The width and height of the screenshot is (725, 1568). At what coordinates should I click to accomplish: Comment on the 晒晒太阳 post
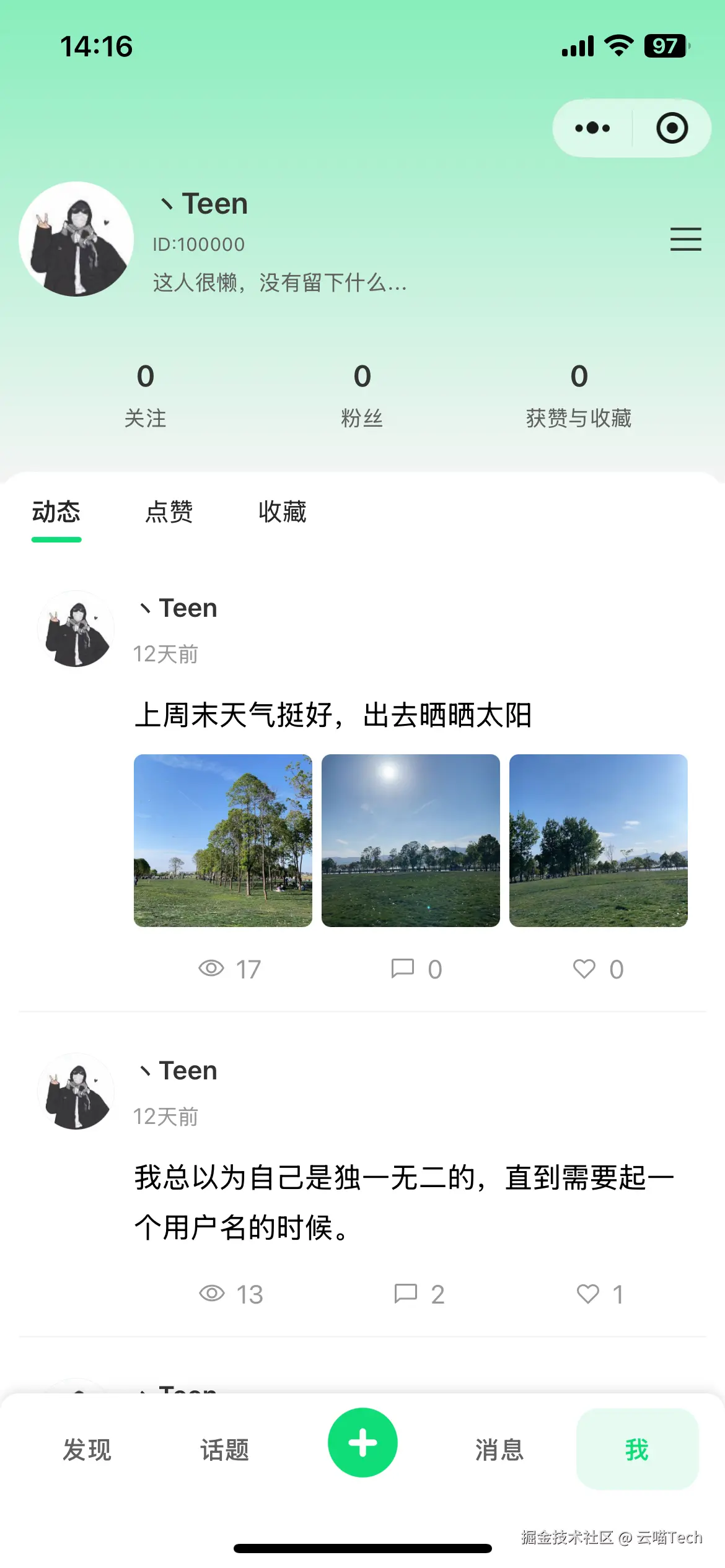coord(416,969)
